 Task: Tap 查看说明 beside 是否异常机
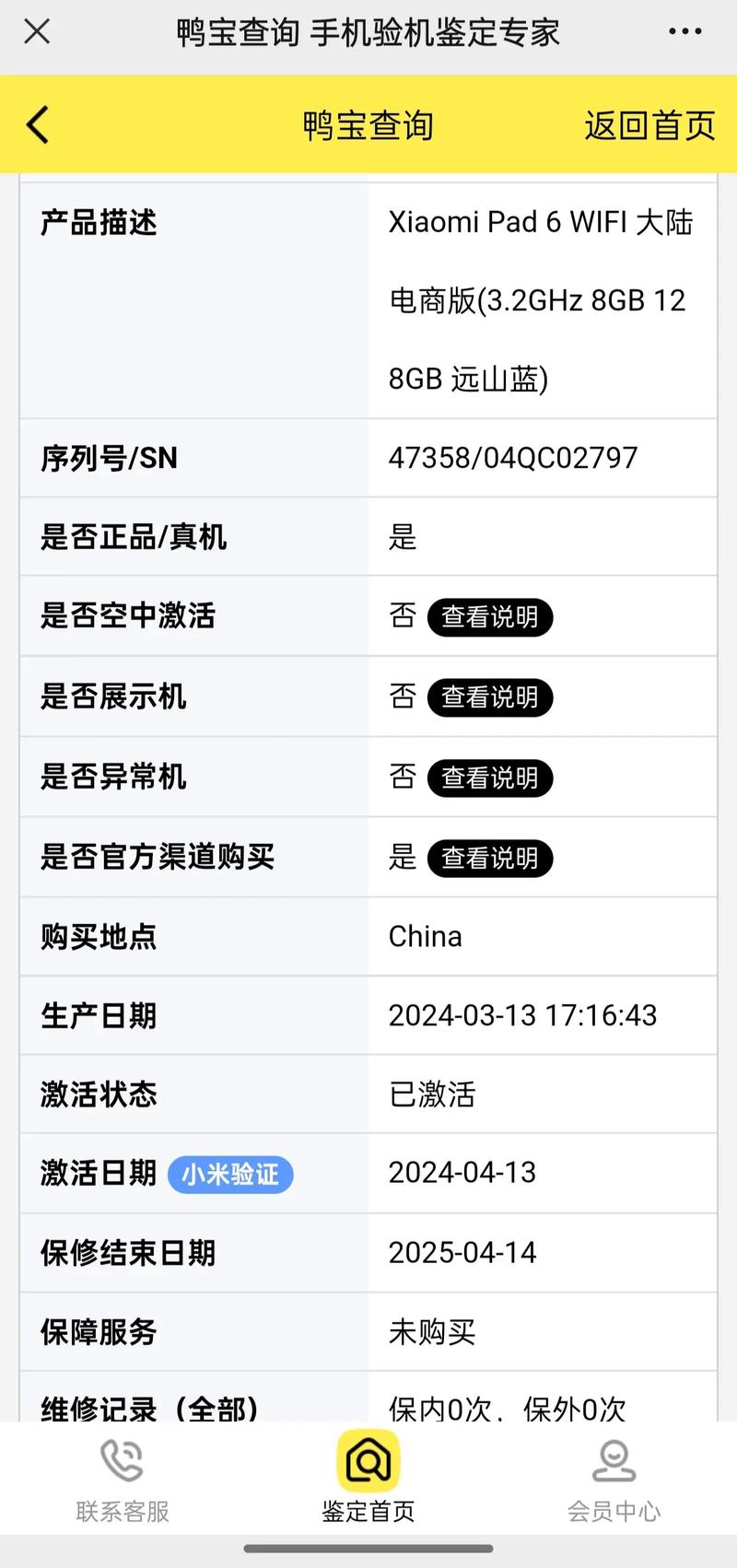(x=490, y=778)
